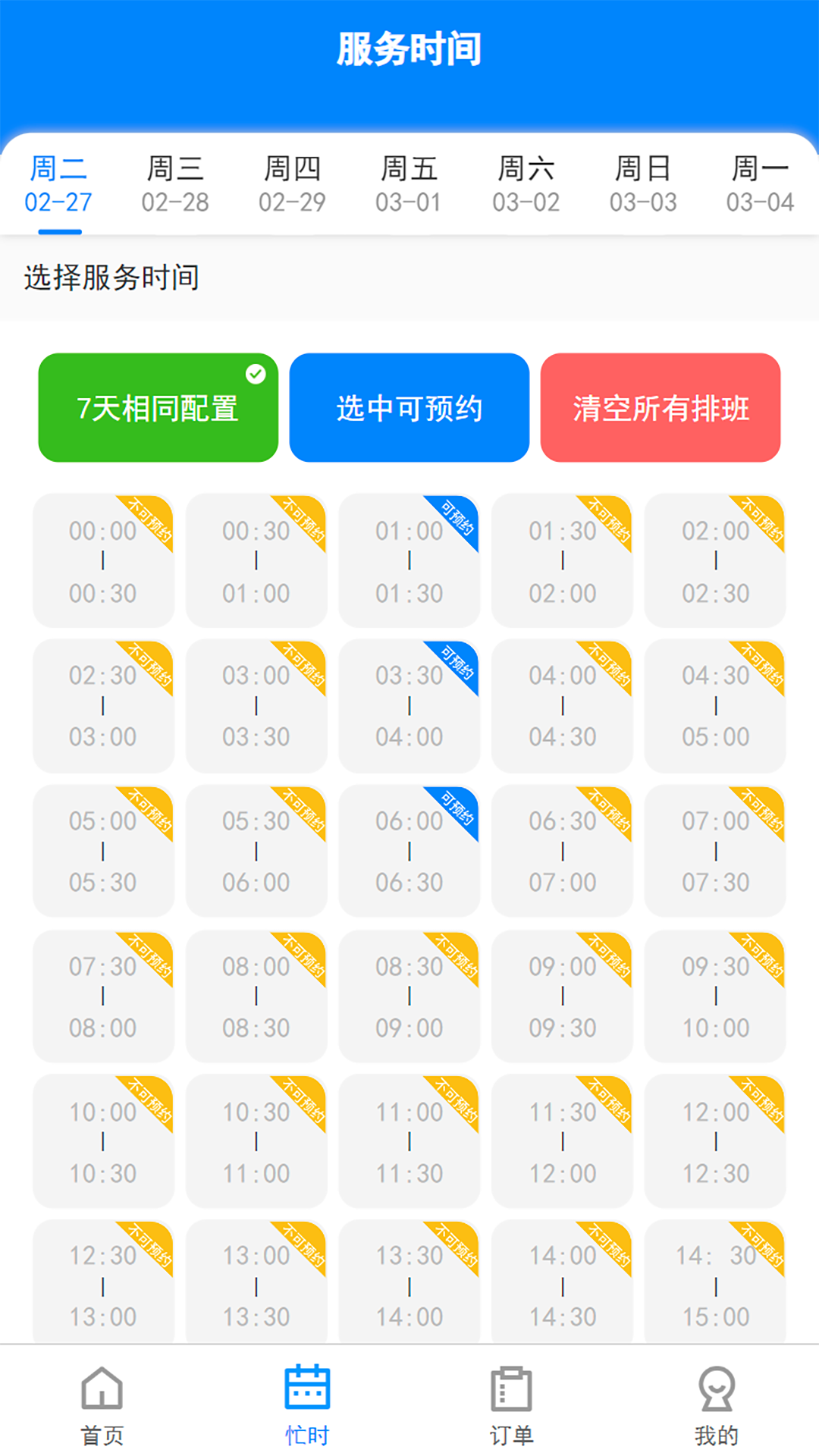Tap the 12:00-12:30 time slot

(715, 1142)
